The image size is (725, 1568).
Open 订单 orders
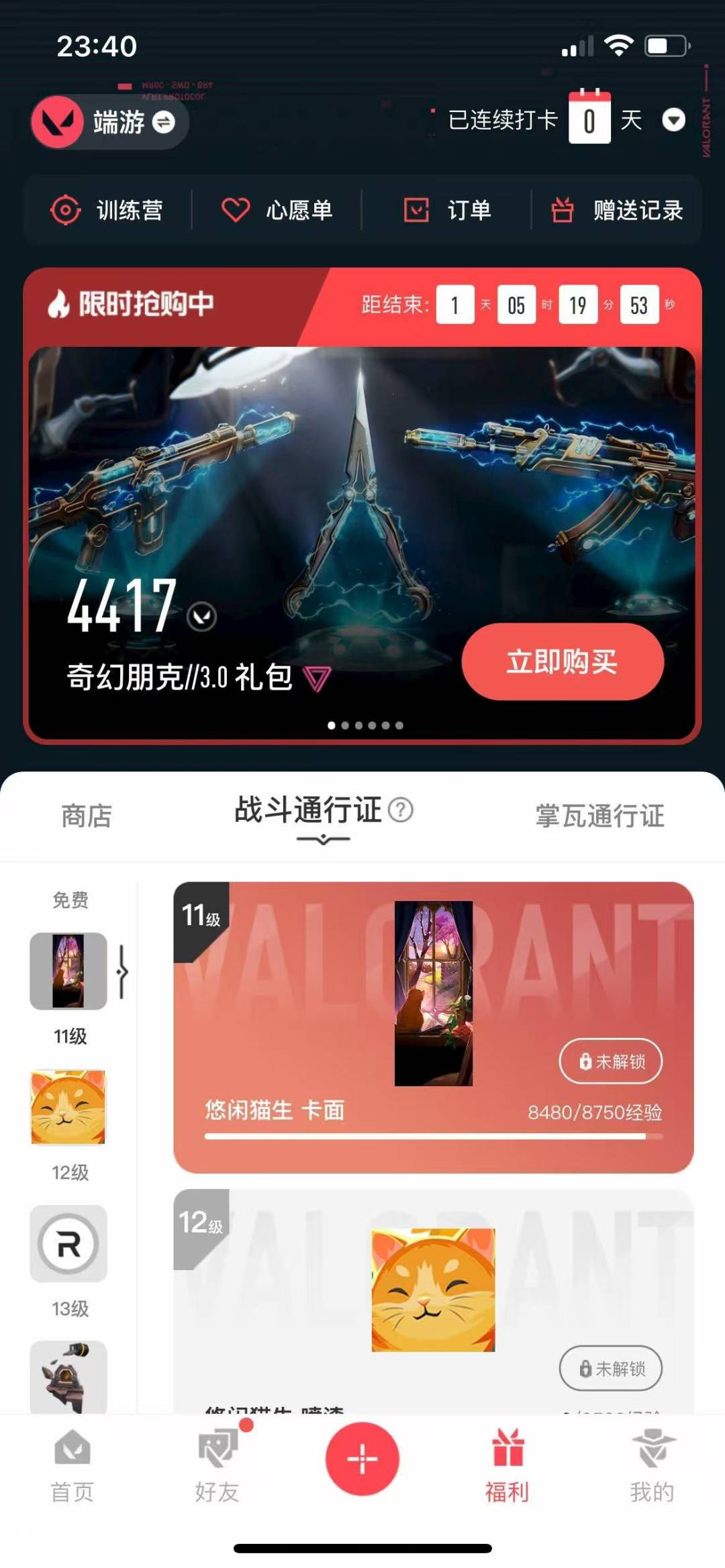[447, 210]
